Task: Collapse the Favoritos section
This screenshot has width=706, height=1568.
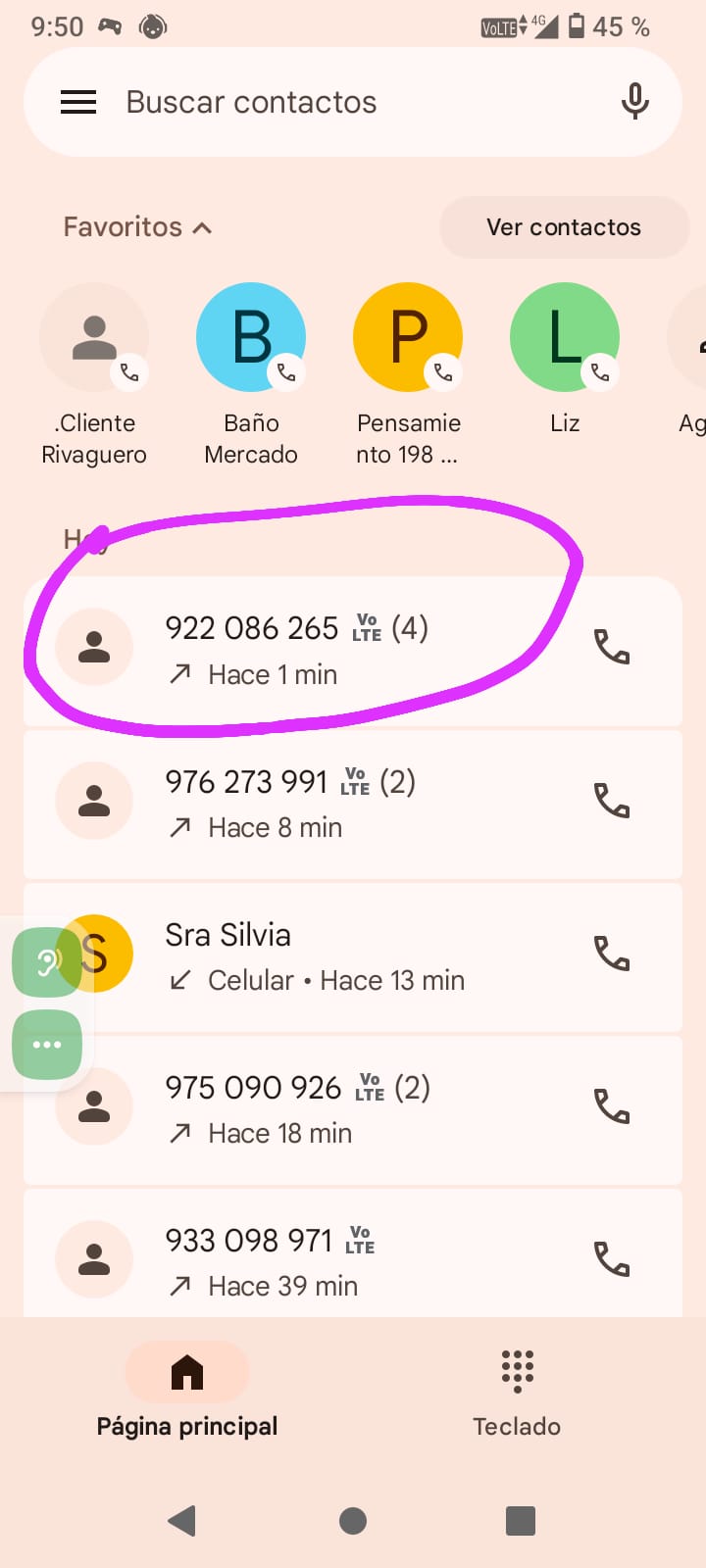Action: click(x=137, y=227)
